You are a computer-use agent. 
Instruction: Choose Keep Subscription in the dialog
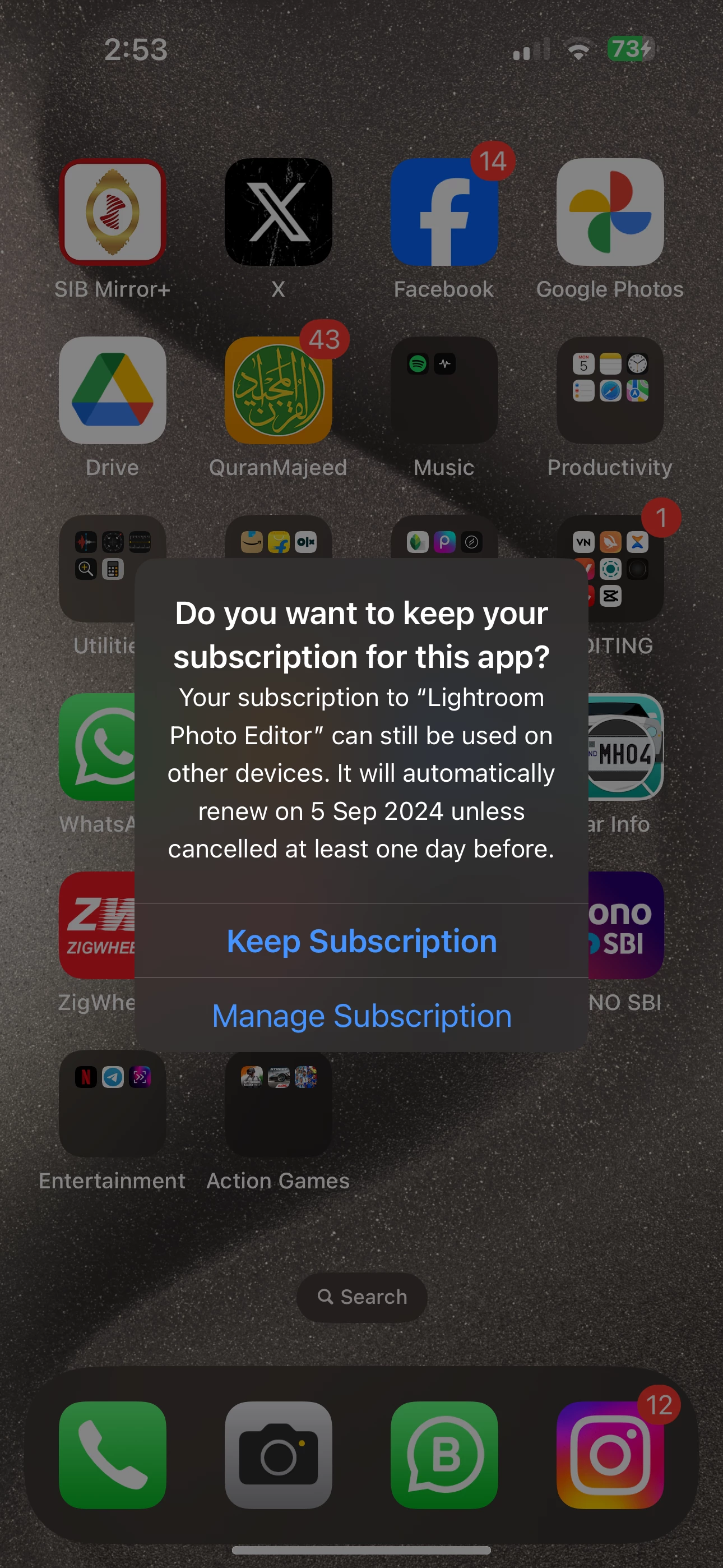361,941
